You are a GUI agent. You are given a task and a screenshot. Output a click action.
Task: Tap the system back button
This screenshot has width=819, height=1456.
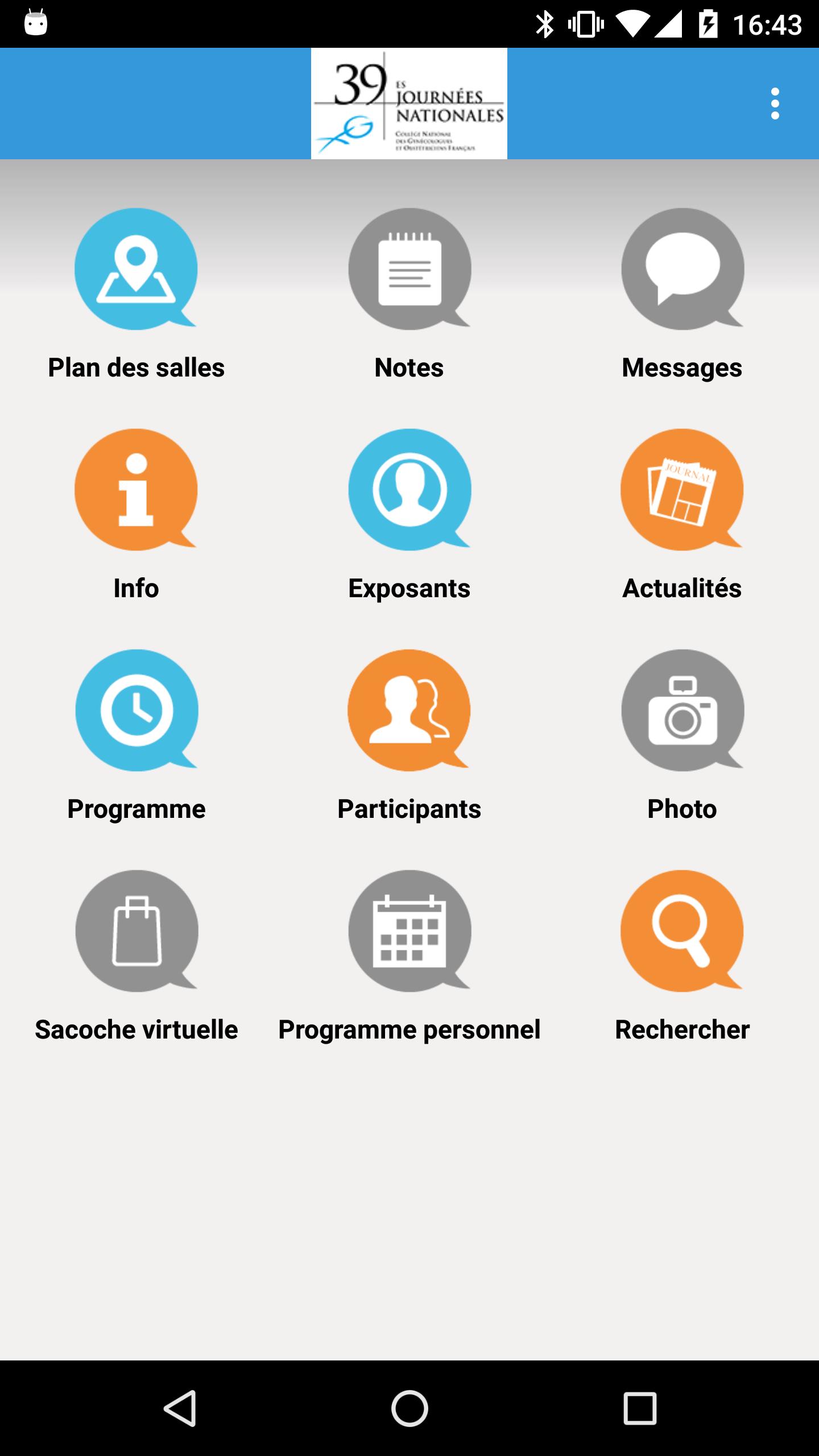coord(180,1408)
